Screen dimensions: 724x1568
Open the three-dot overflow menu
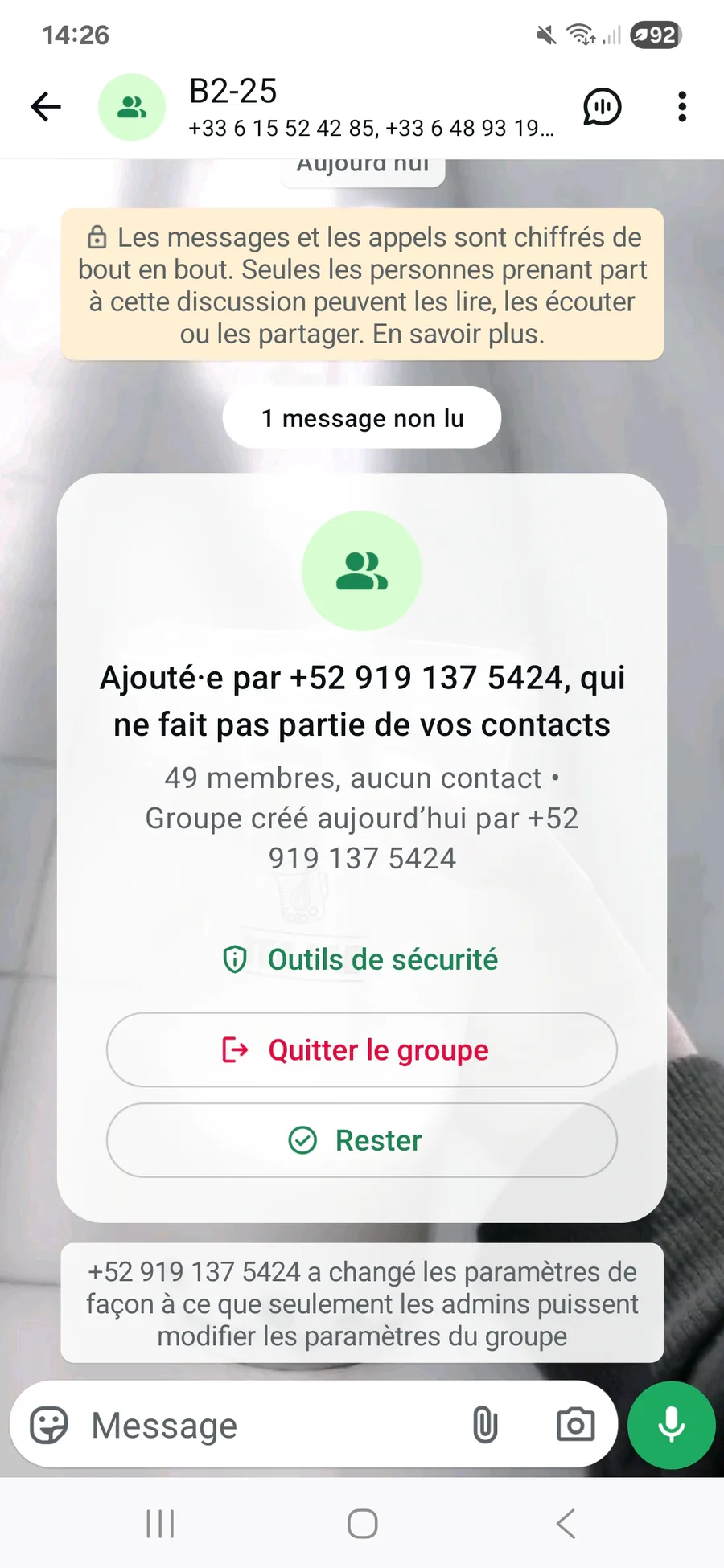click(x=682, y=106)
